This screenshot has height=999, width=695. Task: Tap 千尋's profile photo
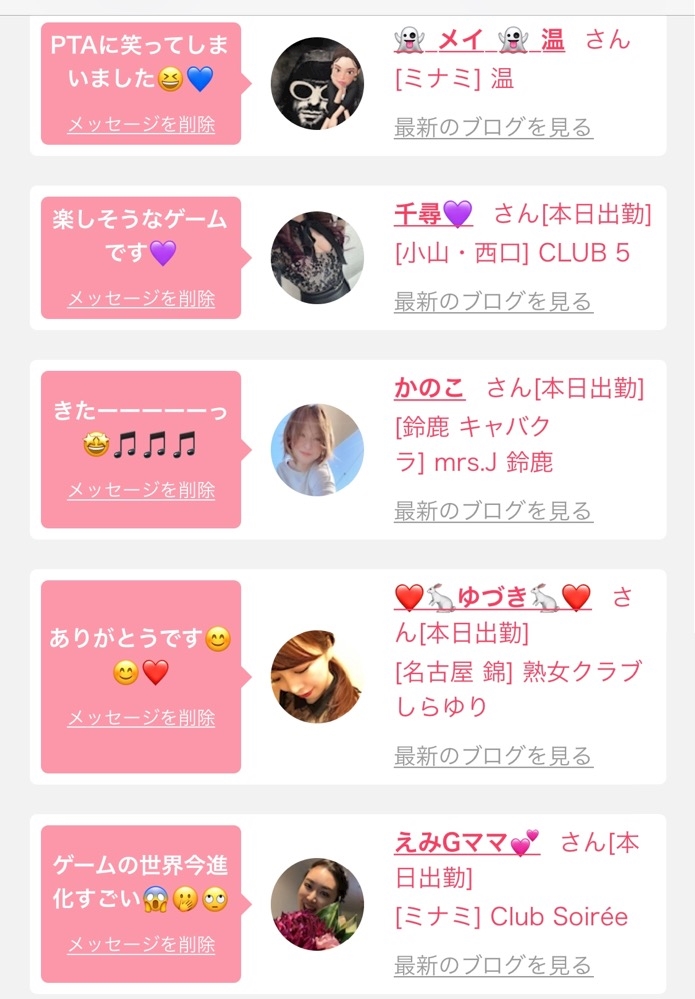pos(317,257)
